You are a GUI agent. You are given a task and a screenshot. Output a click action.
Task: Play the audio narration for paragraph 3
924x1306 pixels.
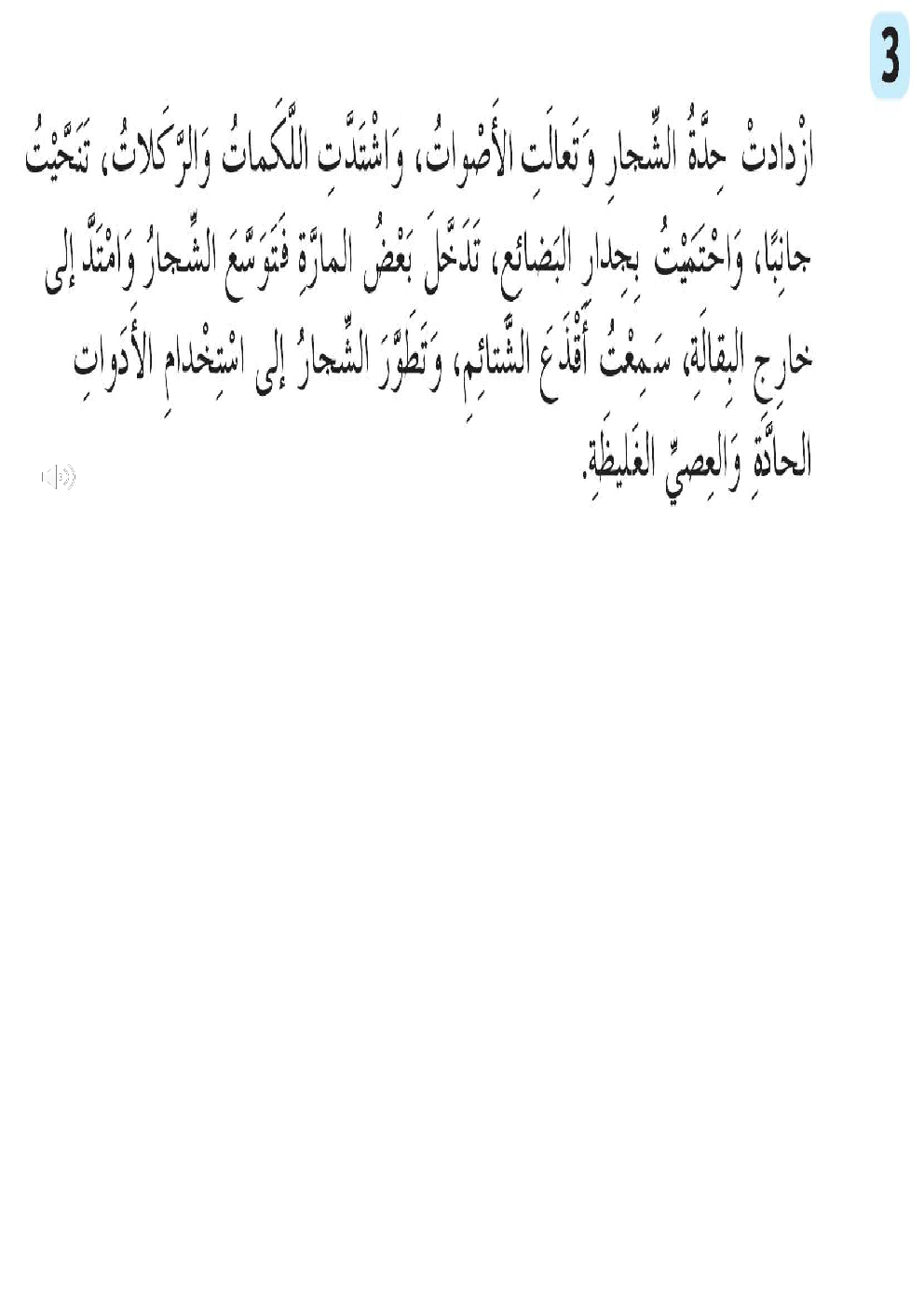click(59, 478)
